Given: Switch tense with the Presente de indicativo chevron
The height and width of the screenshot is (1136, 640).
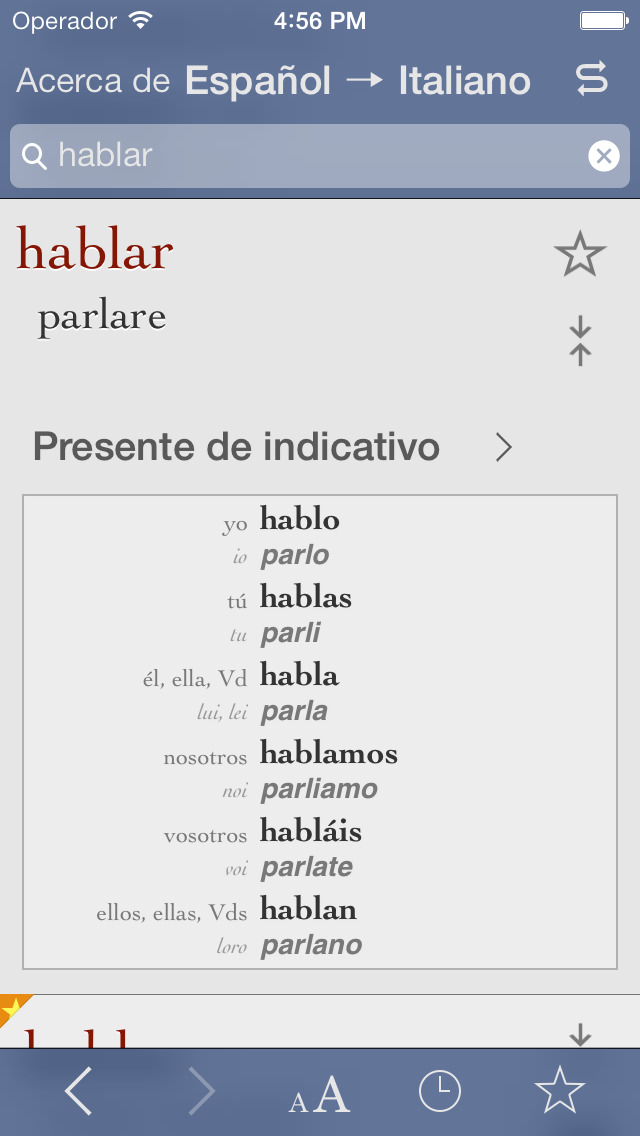Looking at the screenshot, I should (x=504, y=448).
